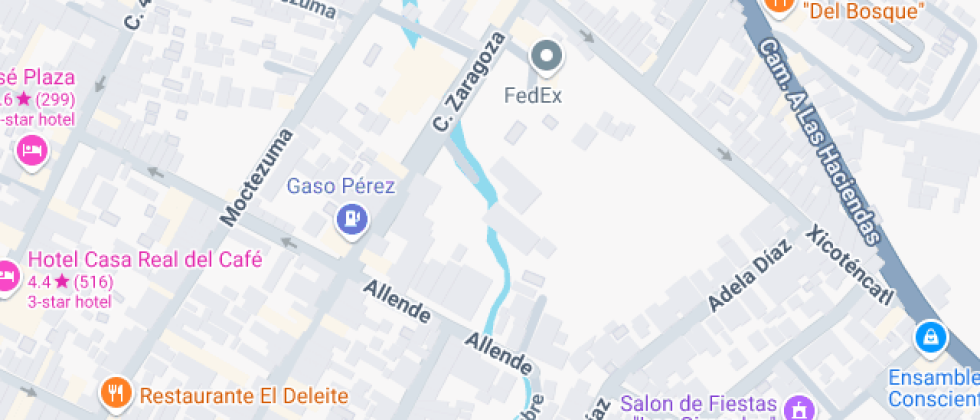The image size is (980, 420).
Task: Select the Ensamble Consciente shop pin
Action: click(x=931, y=336)
